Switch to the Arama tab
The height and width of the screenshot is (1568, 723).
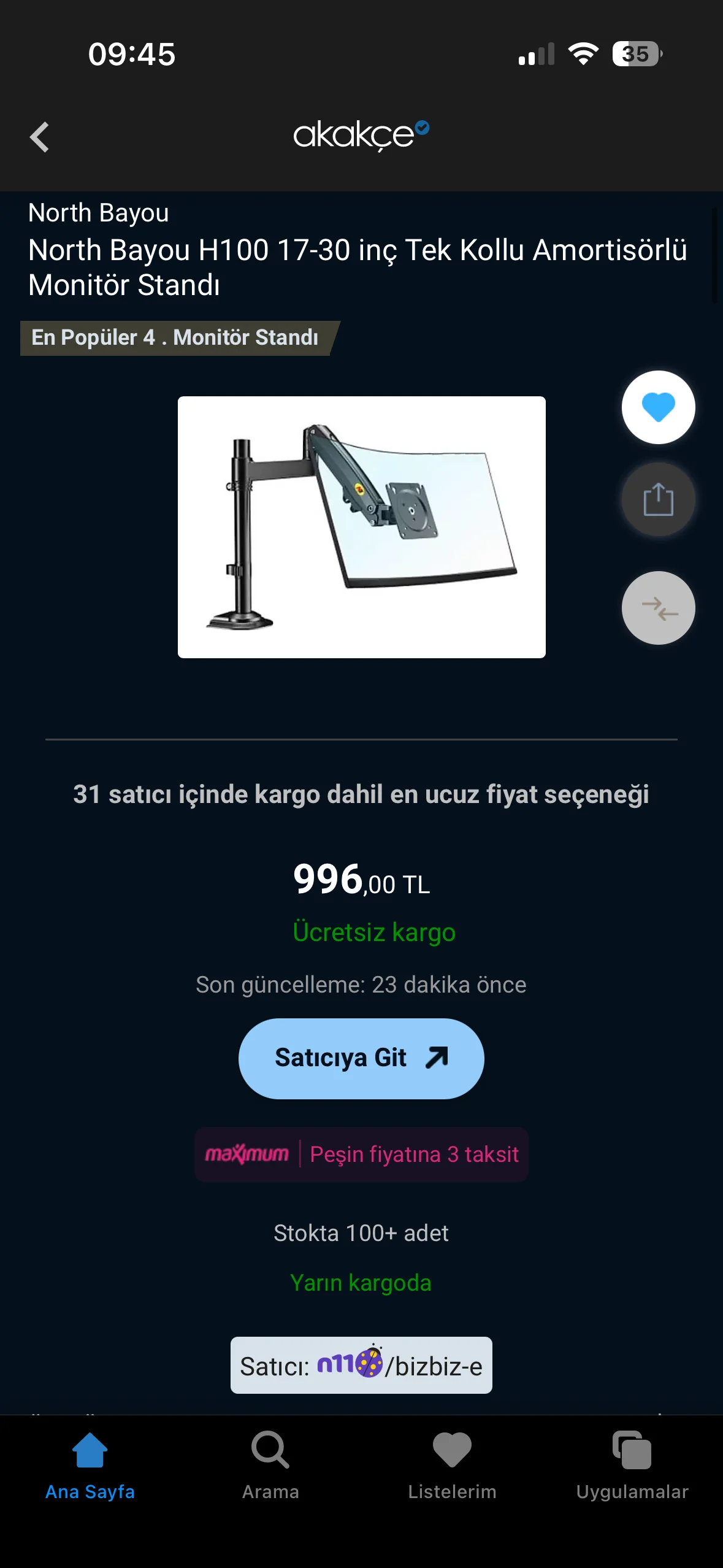point(270,1465)
